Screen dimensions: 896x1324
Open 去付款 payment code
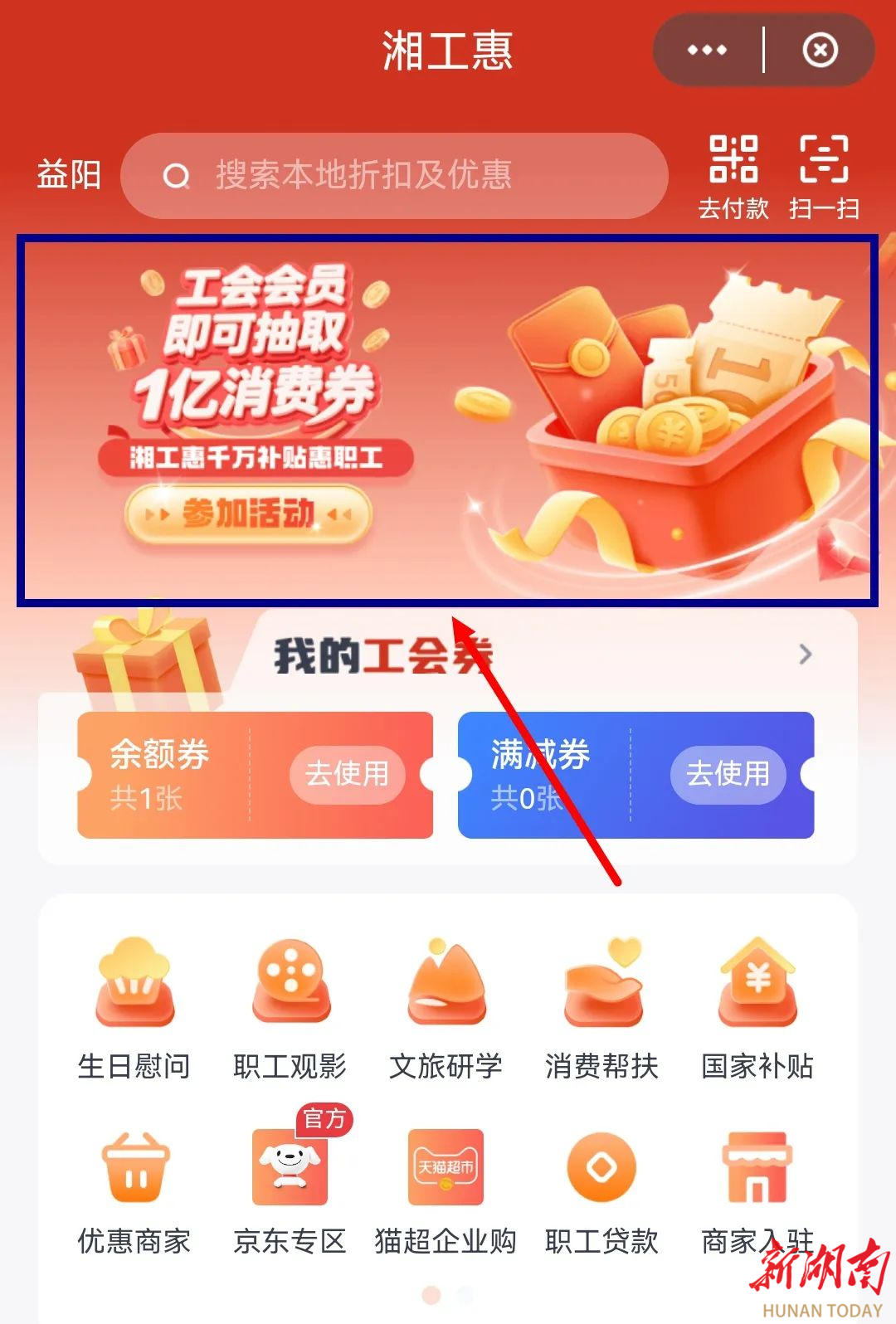click(x=733, y=177)
